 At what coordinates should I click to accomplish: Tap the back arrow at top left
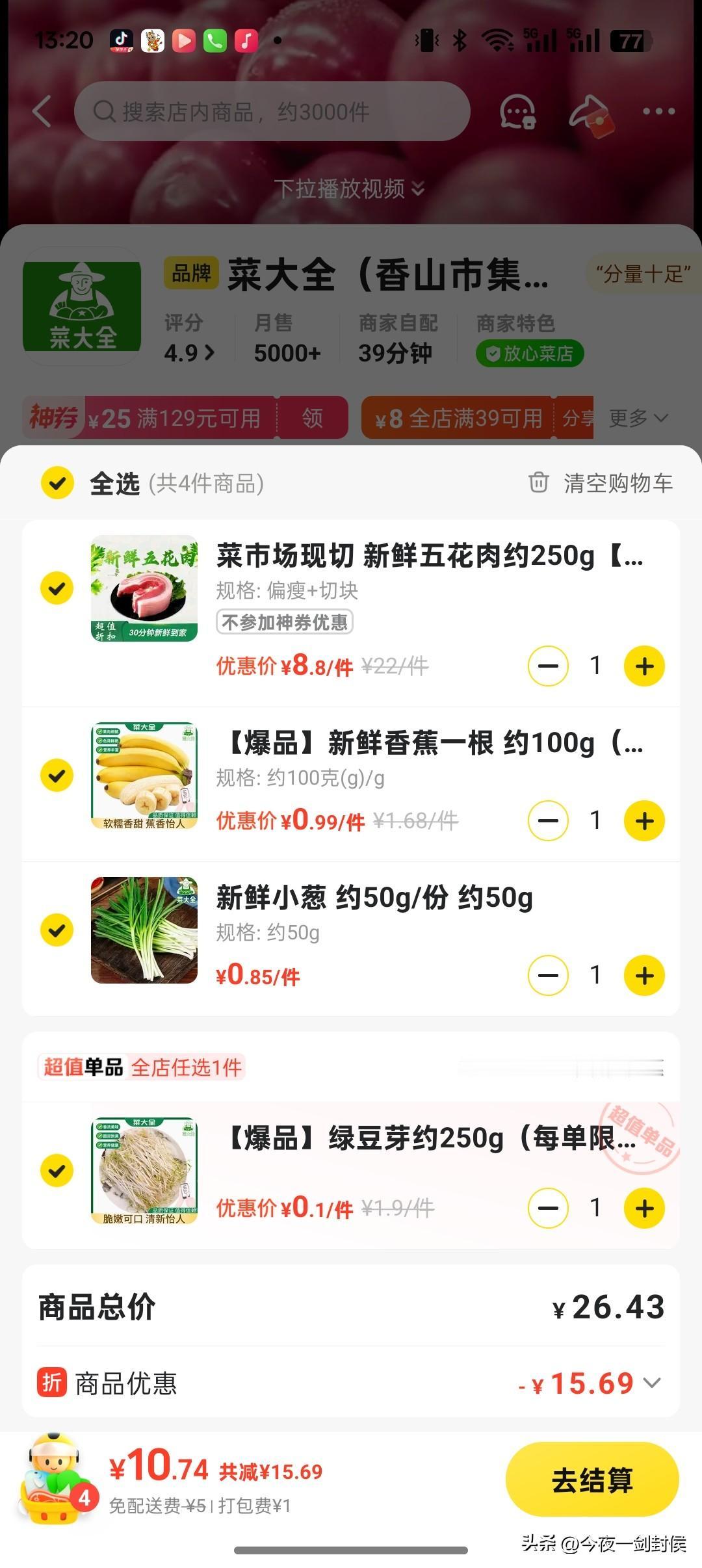click(x=41, y=111)
